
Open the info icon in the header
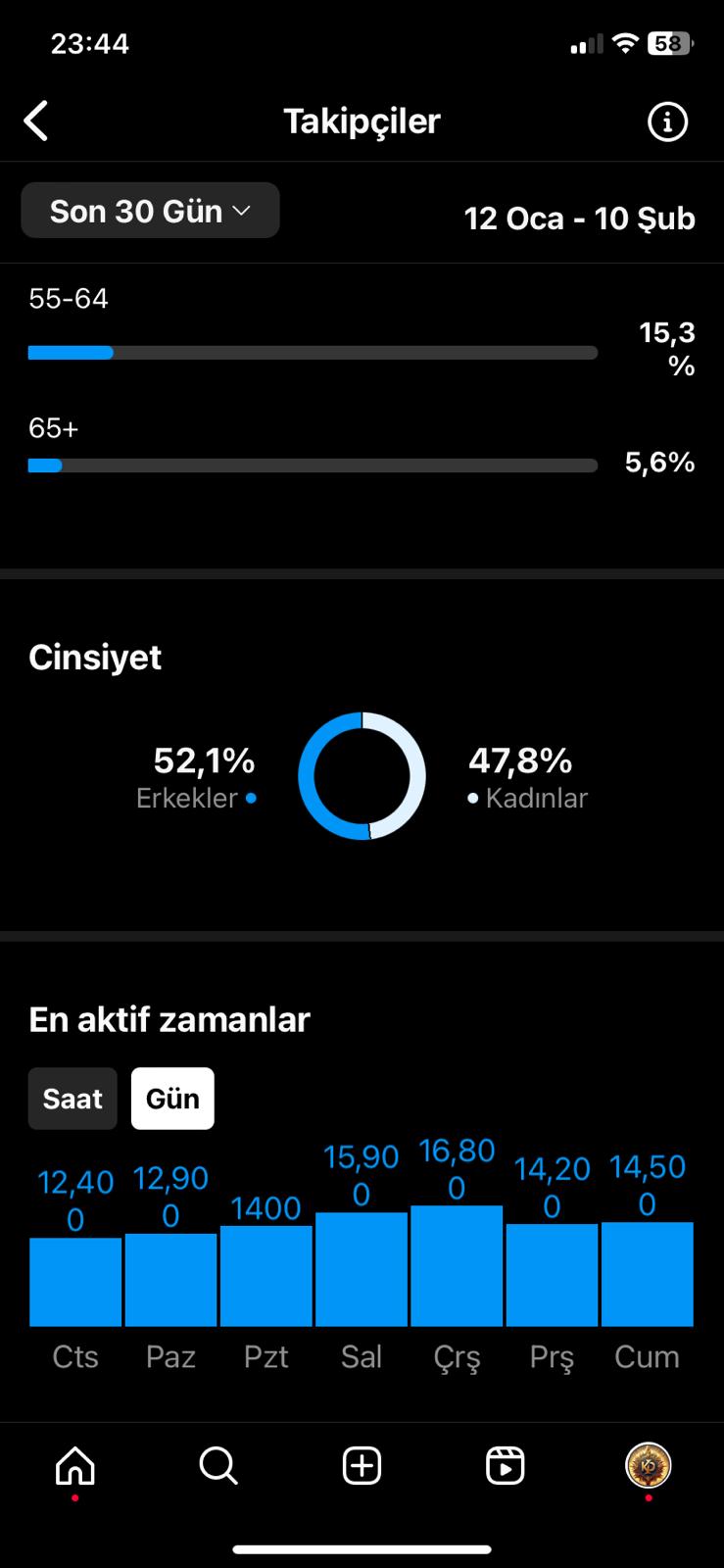[667, 122]
